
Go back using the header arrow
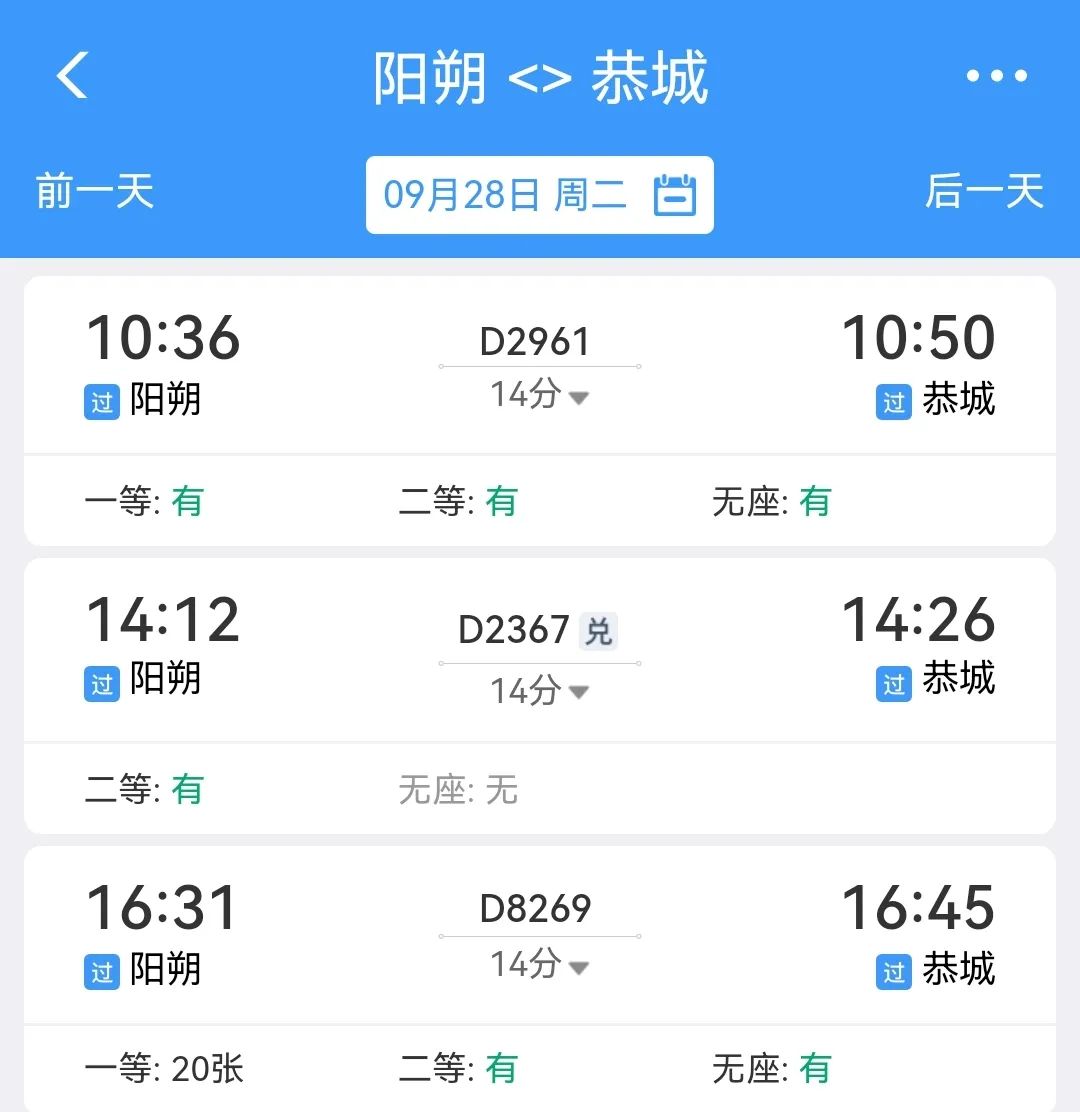pyautogui.click(x=72, y=76)
